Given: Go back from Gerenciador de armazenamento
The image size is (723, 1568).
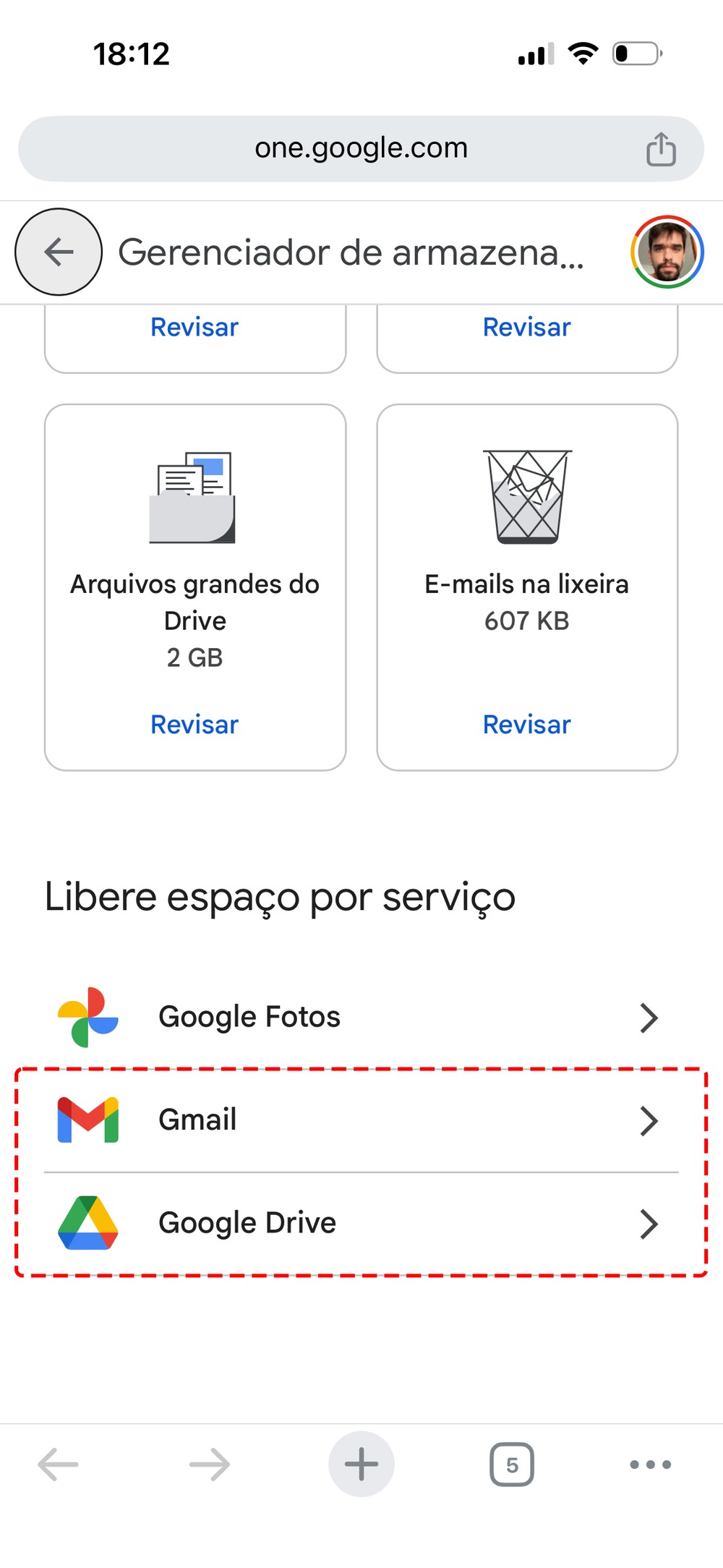Looking at the screenshot, I should click(59, 252).
